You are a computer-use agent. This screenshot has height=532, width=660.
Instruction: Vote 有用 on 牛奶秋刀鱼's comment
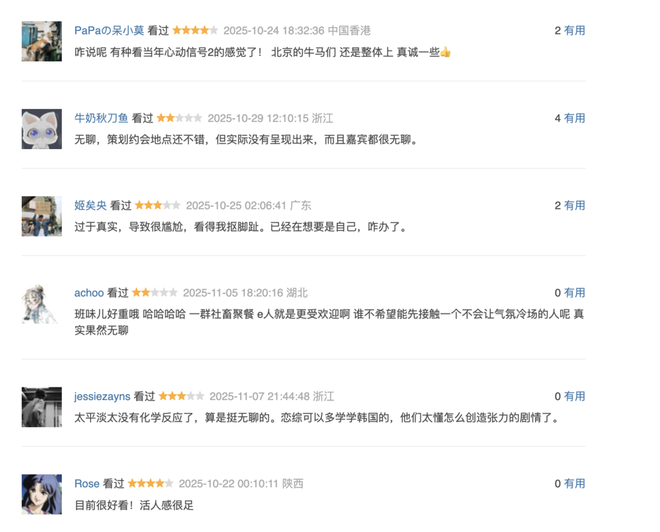(x=574, y=118)
